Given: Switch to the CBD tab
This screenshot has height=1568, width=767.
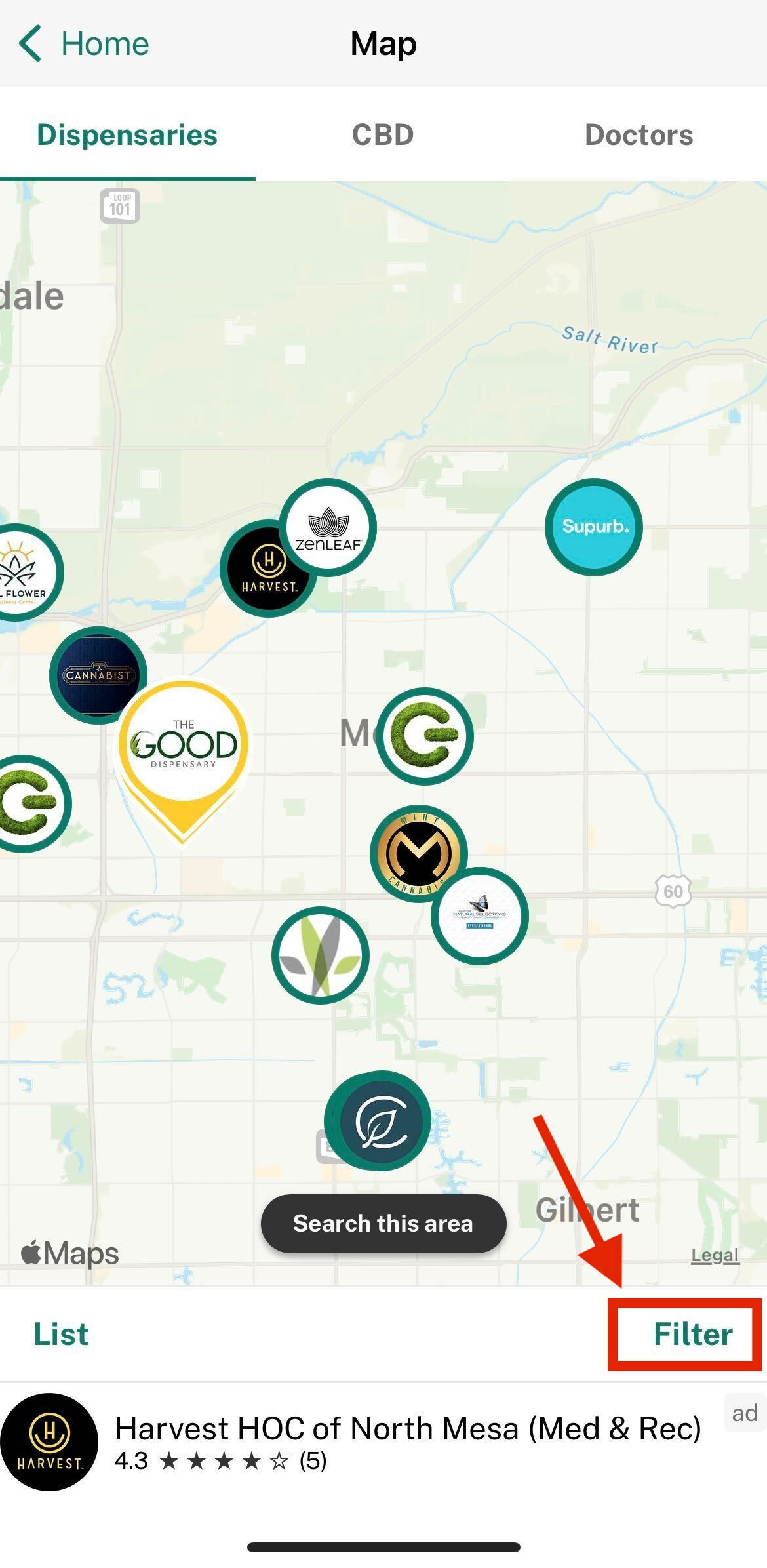Looking at the screenshot, I should click(383, 134).
